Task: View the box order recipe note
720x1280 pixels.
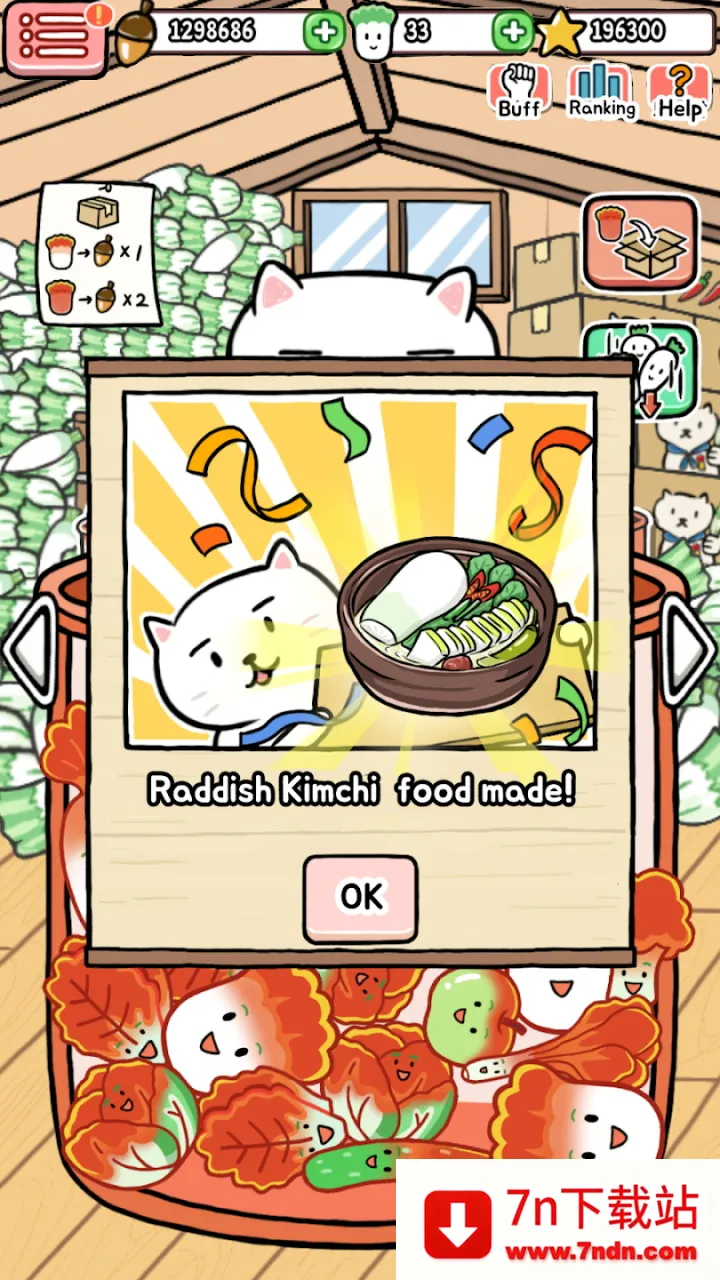Action: tap(97, 253)
